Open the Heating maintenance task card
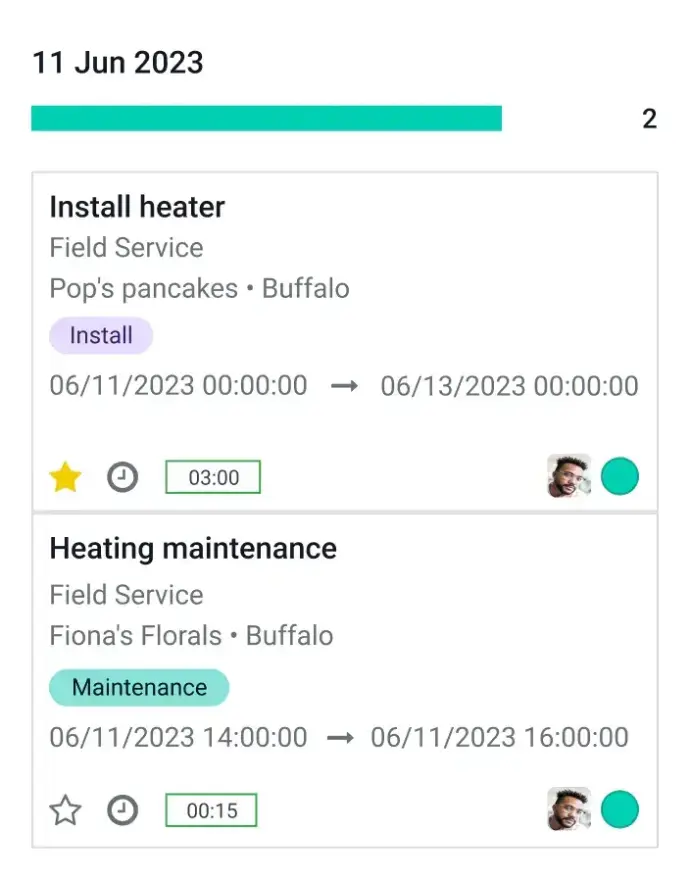690x881 pixels. [193, 548]
